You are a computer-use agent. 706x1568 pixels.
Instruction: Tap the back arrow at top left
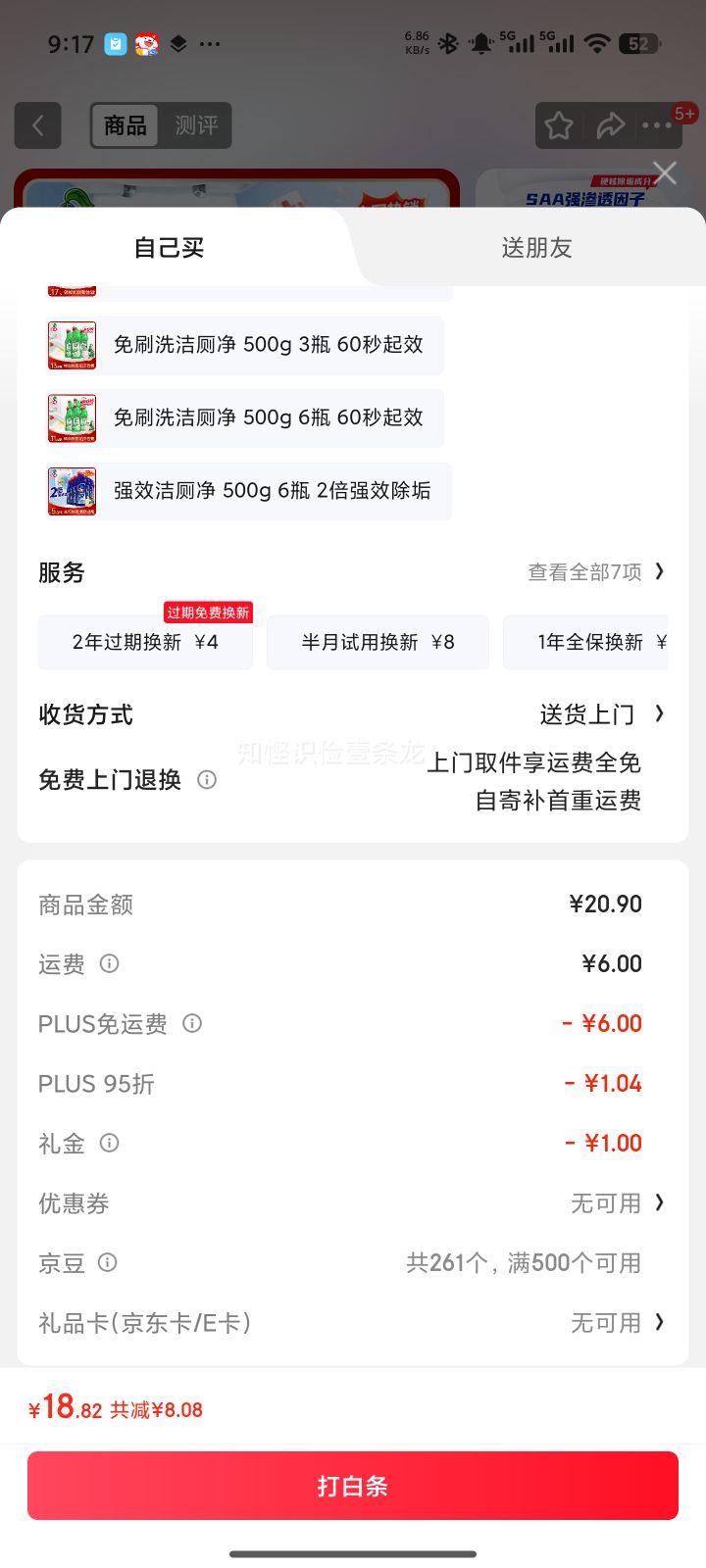(x=37, y=125)
